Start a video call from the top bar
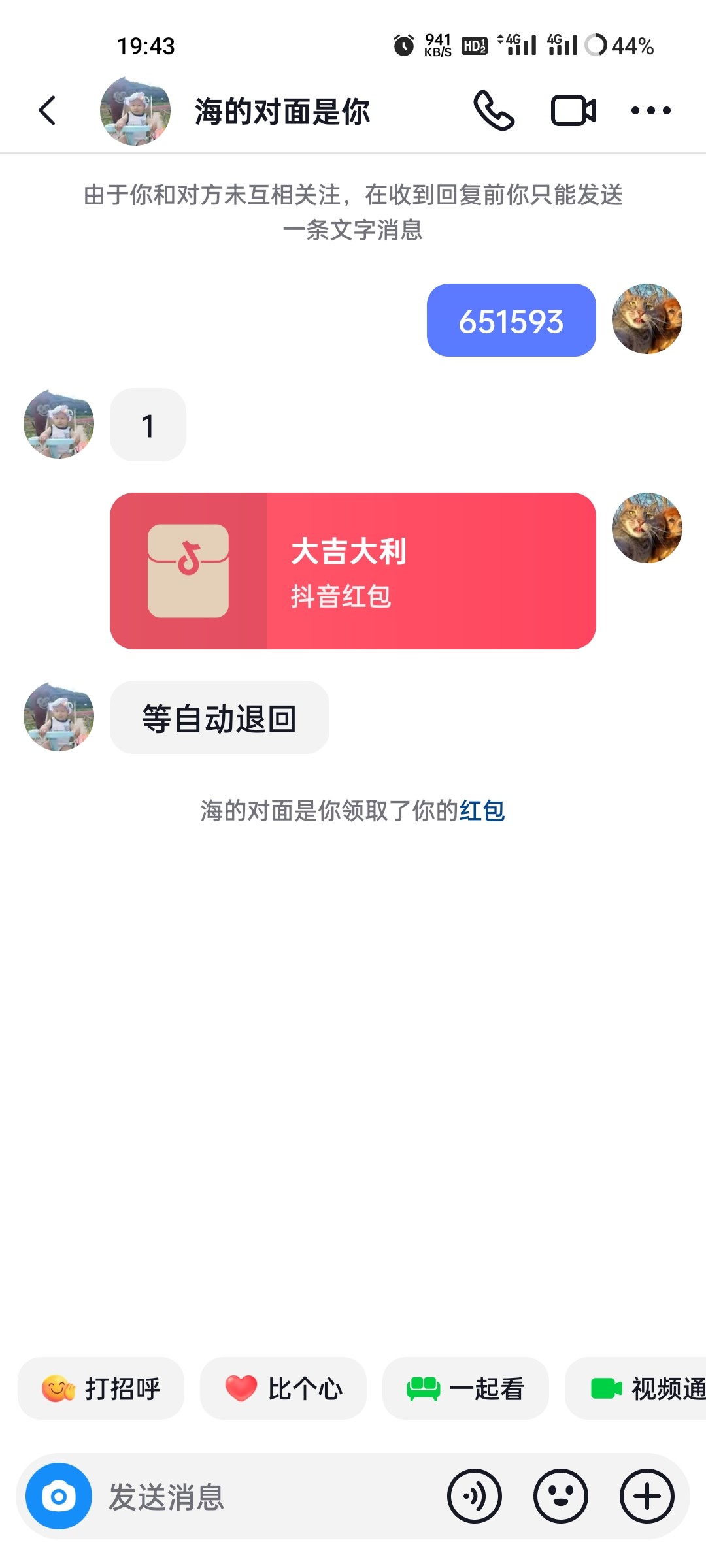The height and width of the screenshot is (1568, 706). (x=573, y=110)
